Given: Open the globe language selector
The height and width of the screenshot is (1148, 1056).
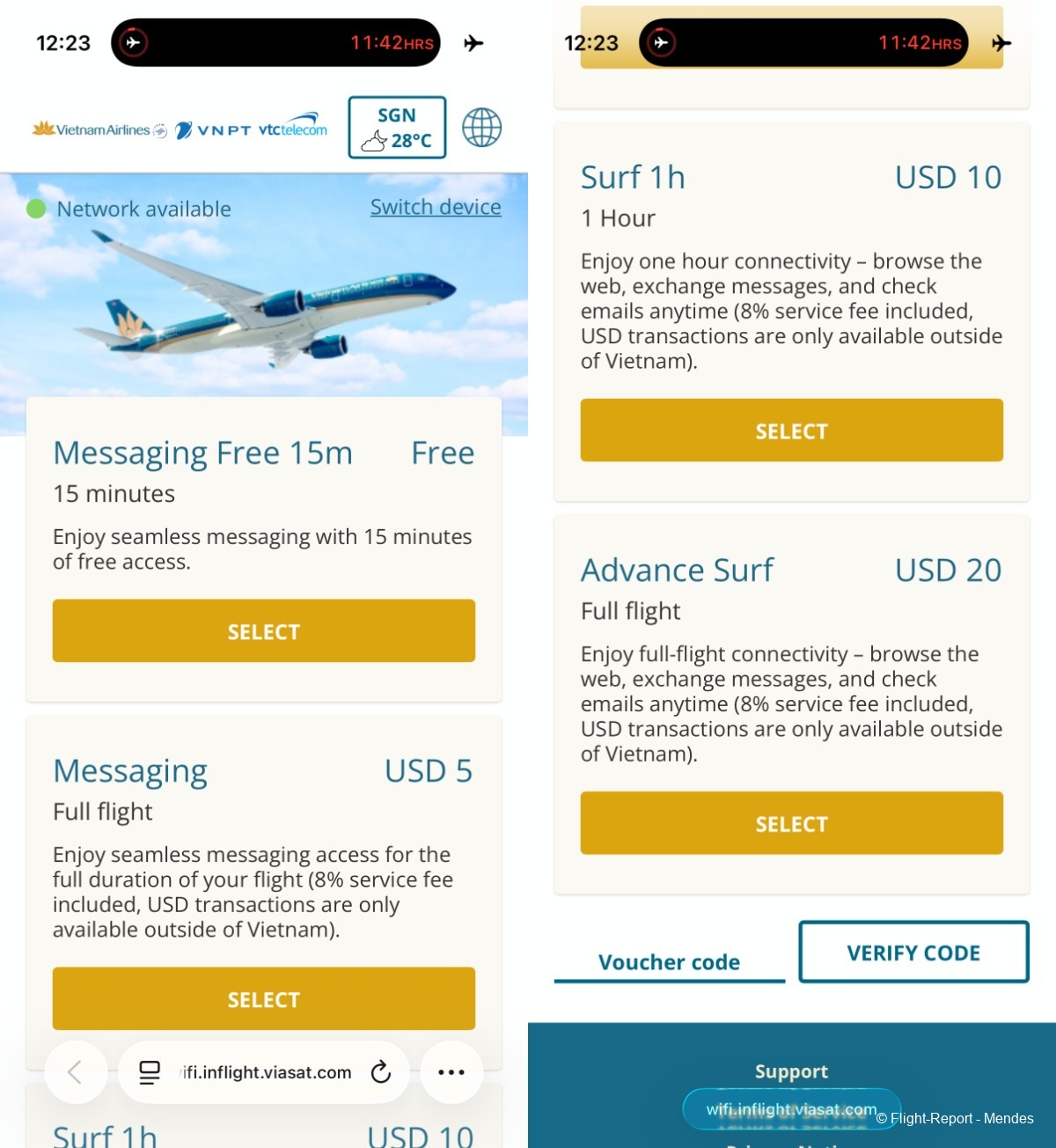Looking at the screenshot, I should tap(481, 128).
